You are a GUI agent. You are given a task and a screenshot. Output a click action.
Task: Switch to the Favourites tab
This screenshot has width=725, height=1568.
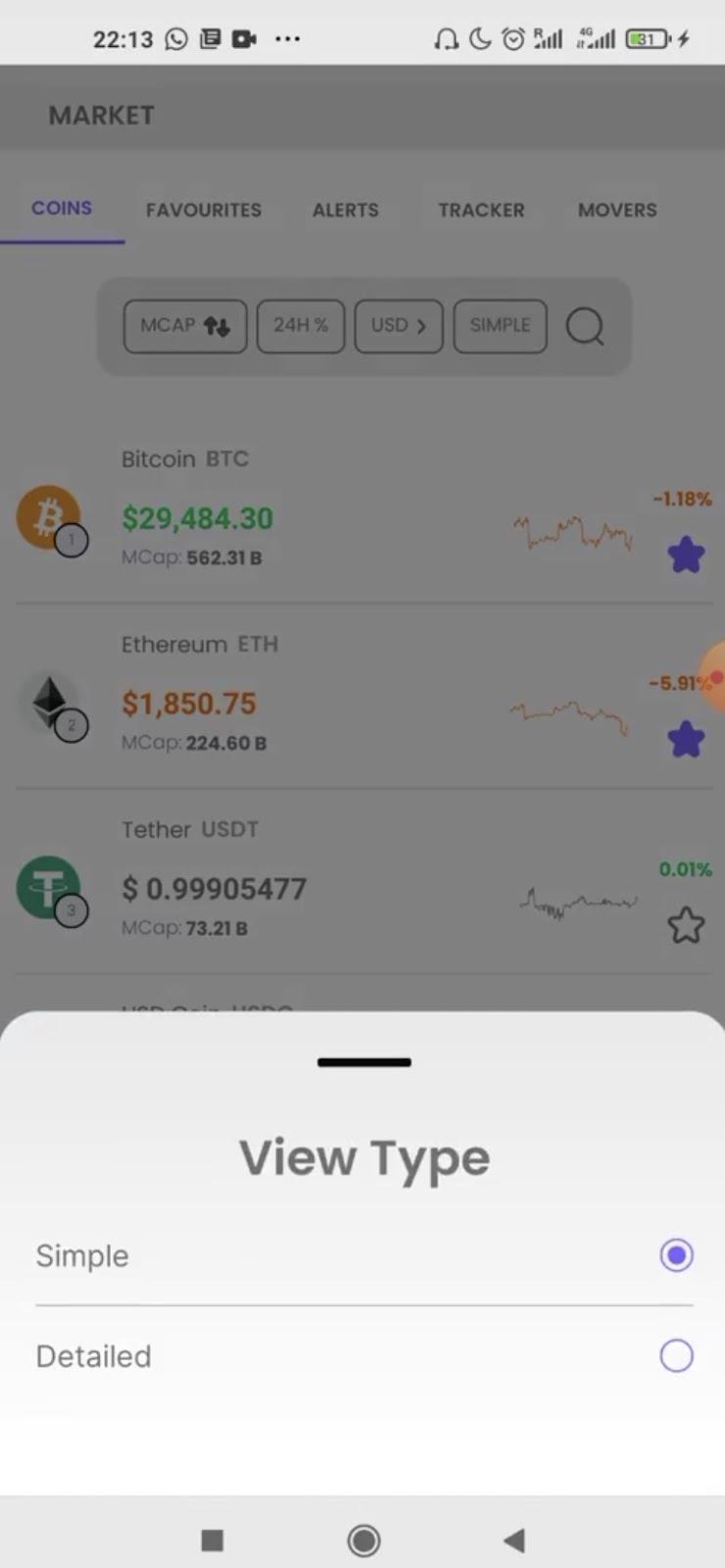pyautogui.click(x=204, y=210)
